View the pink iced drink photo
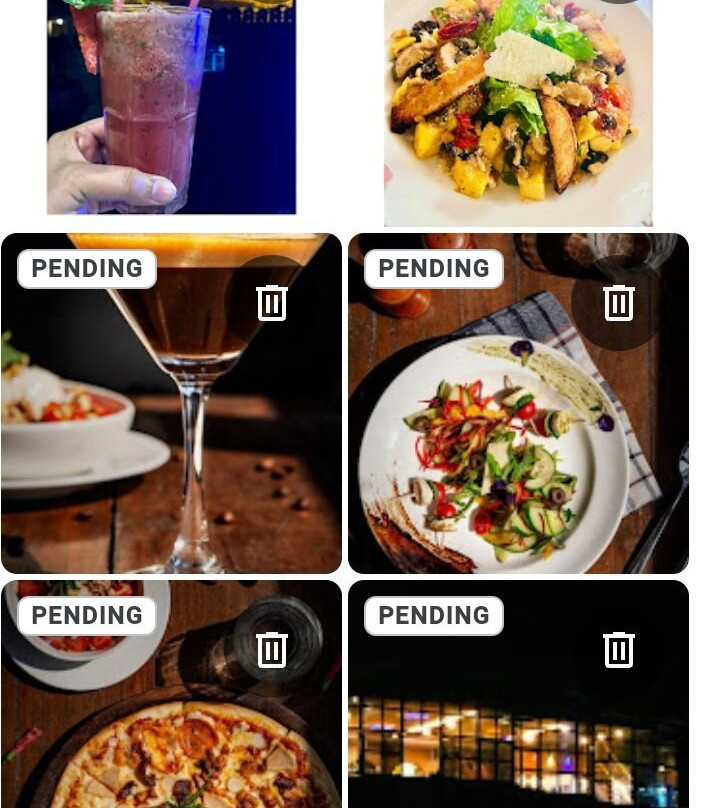704x808 pixels. [x=171, y=105]
